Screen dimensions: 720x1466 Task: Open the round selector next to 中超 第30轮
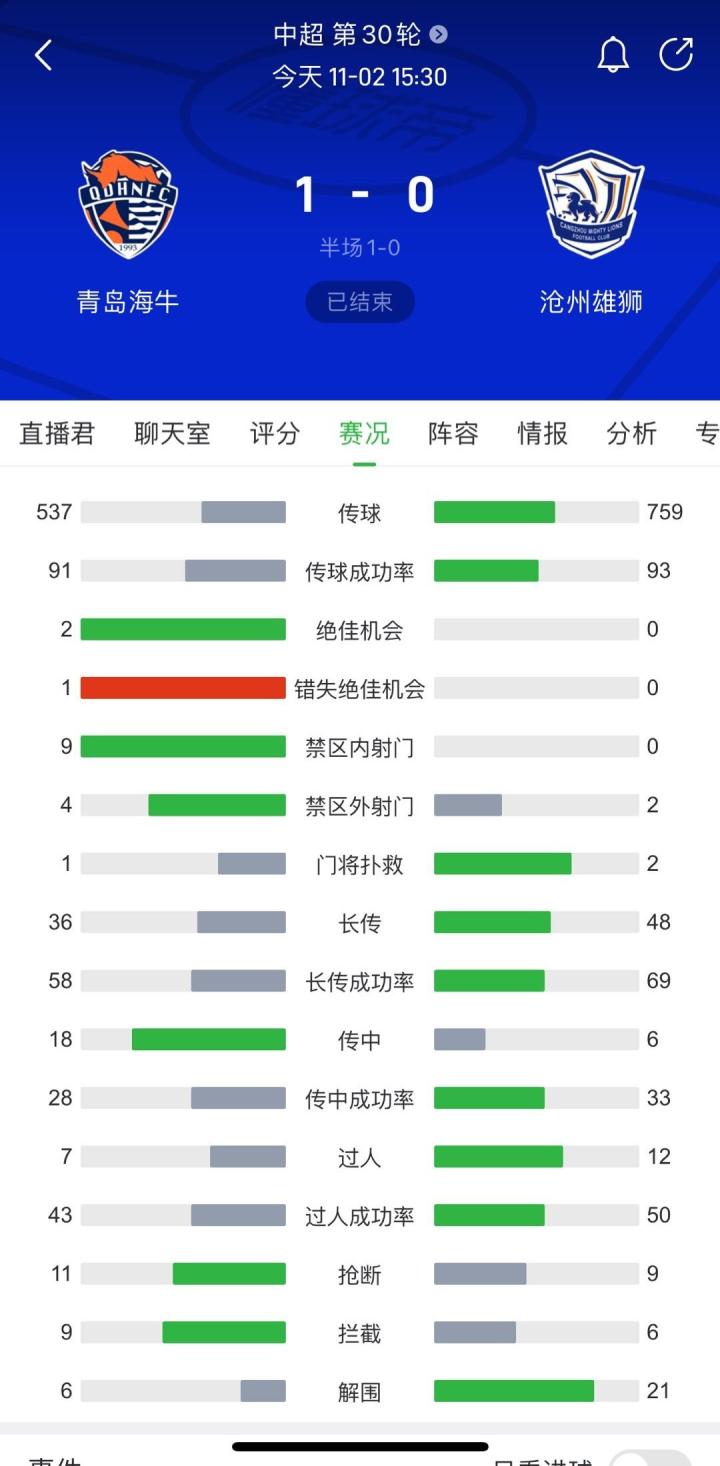(x=439, y=35)
